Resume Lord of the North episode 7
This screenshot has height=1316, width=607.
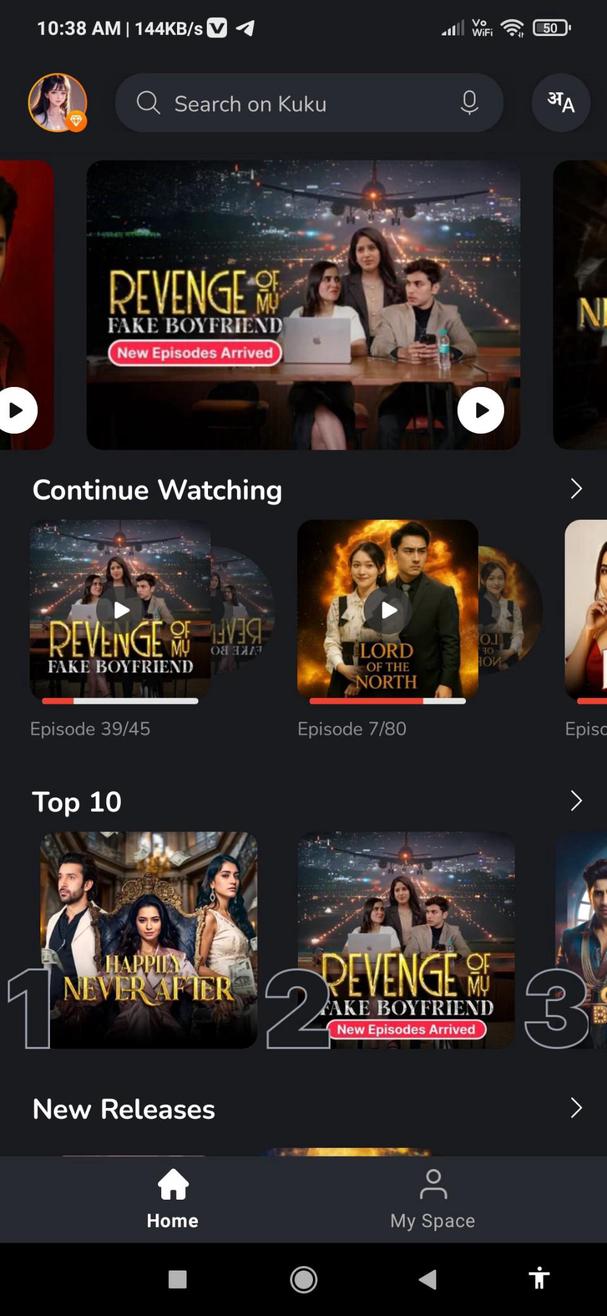[x=388, y=610]
